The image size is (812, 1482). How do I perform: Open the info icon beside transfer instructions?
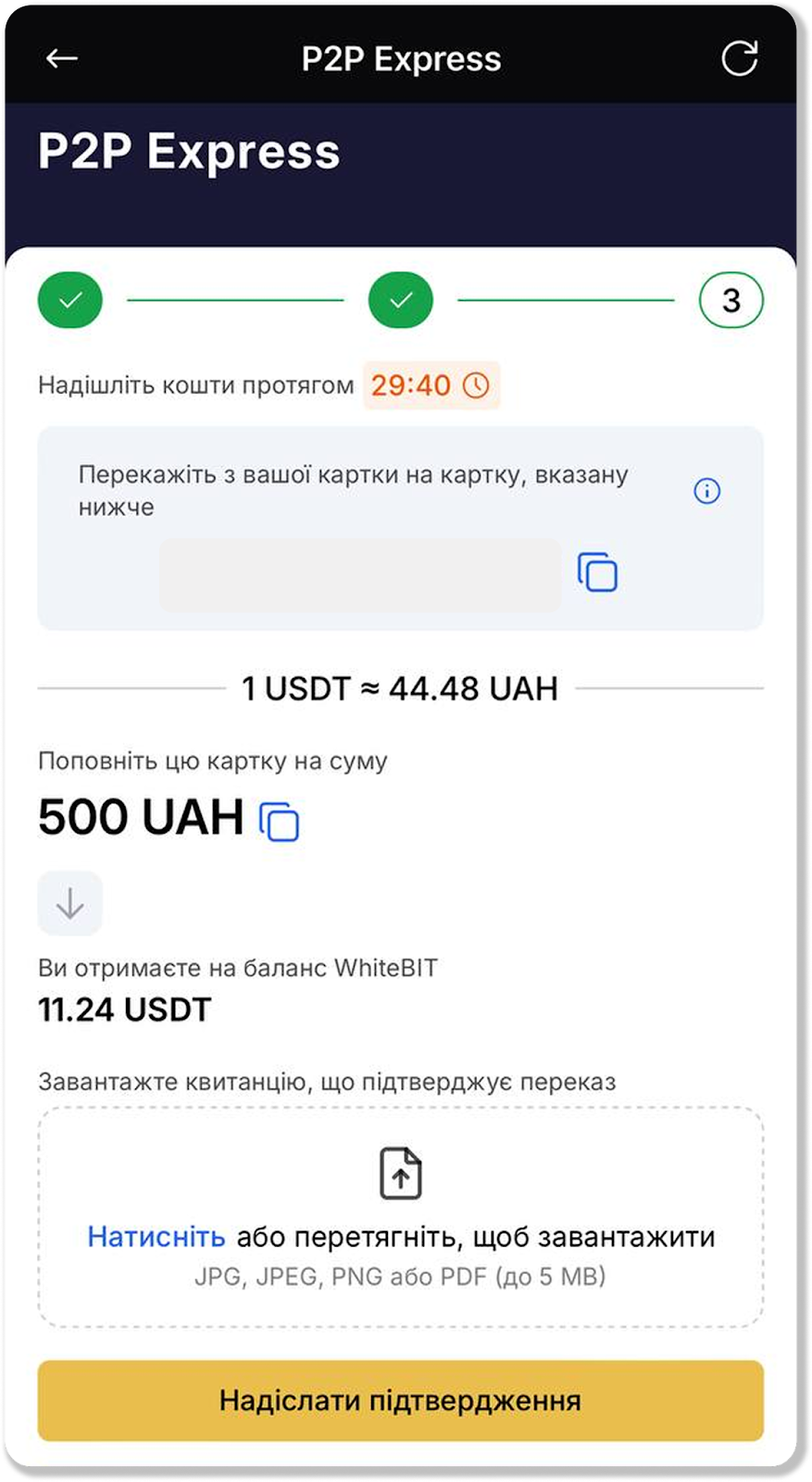706,491
